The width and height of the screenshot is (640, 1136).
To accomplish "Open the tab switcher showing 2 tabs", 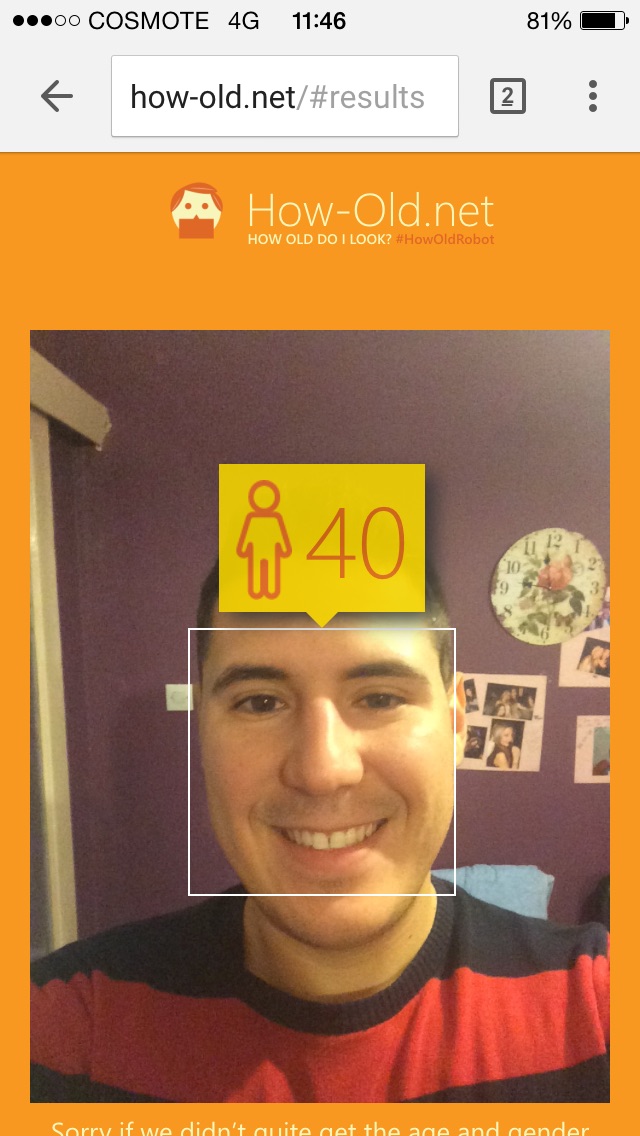I will (507, 96).
